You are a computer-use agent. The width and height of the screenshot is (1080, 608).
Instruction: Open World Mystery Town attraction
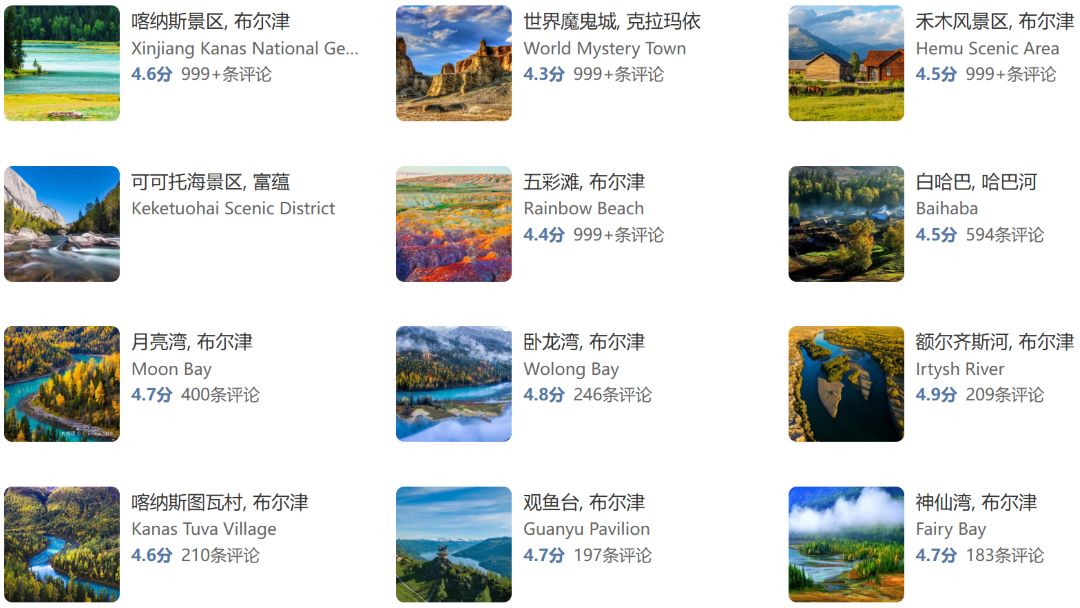click(x=611, y=22)
